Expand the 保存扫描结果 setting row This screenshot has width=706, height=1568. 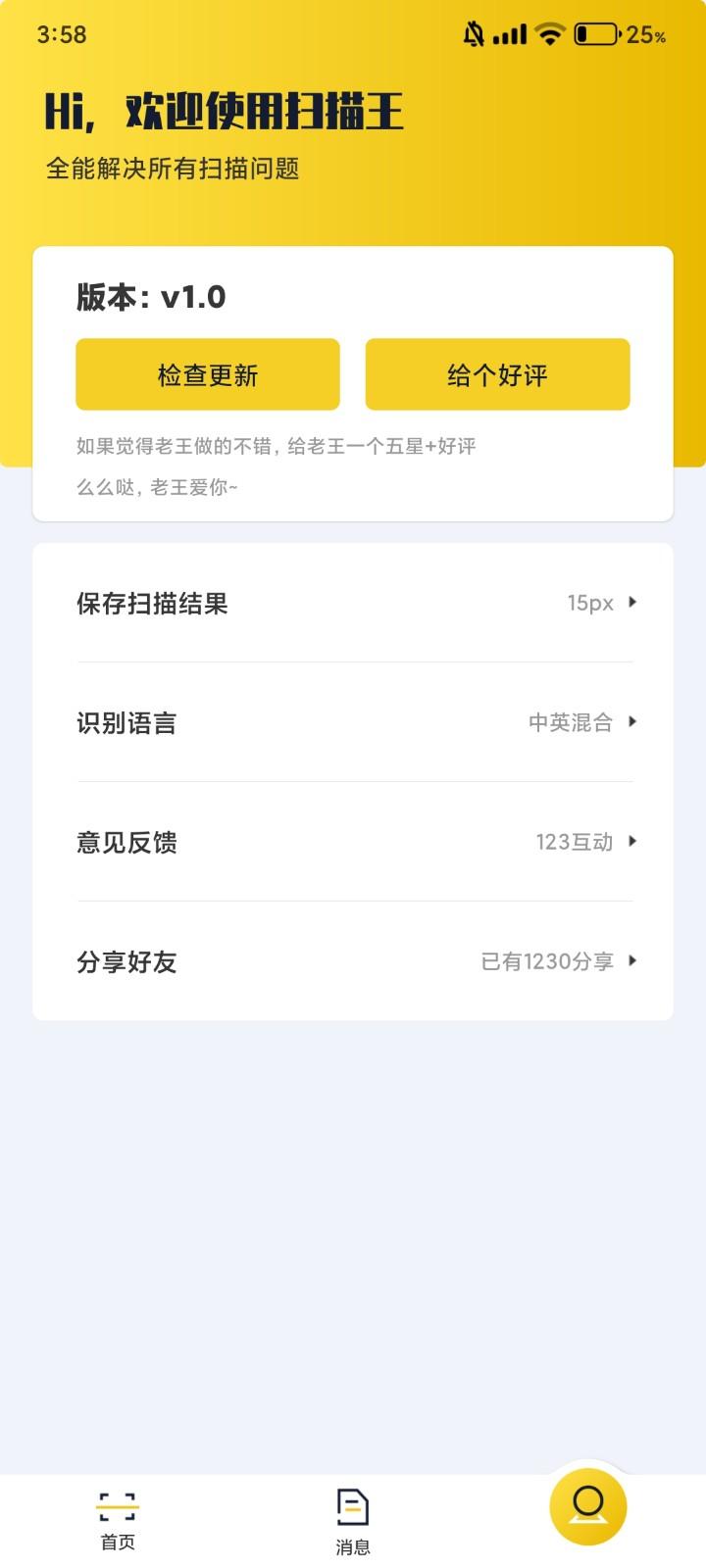[353, 604]
